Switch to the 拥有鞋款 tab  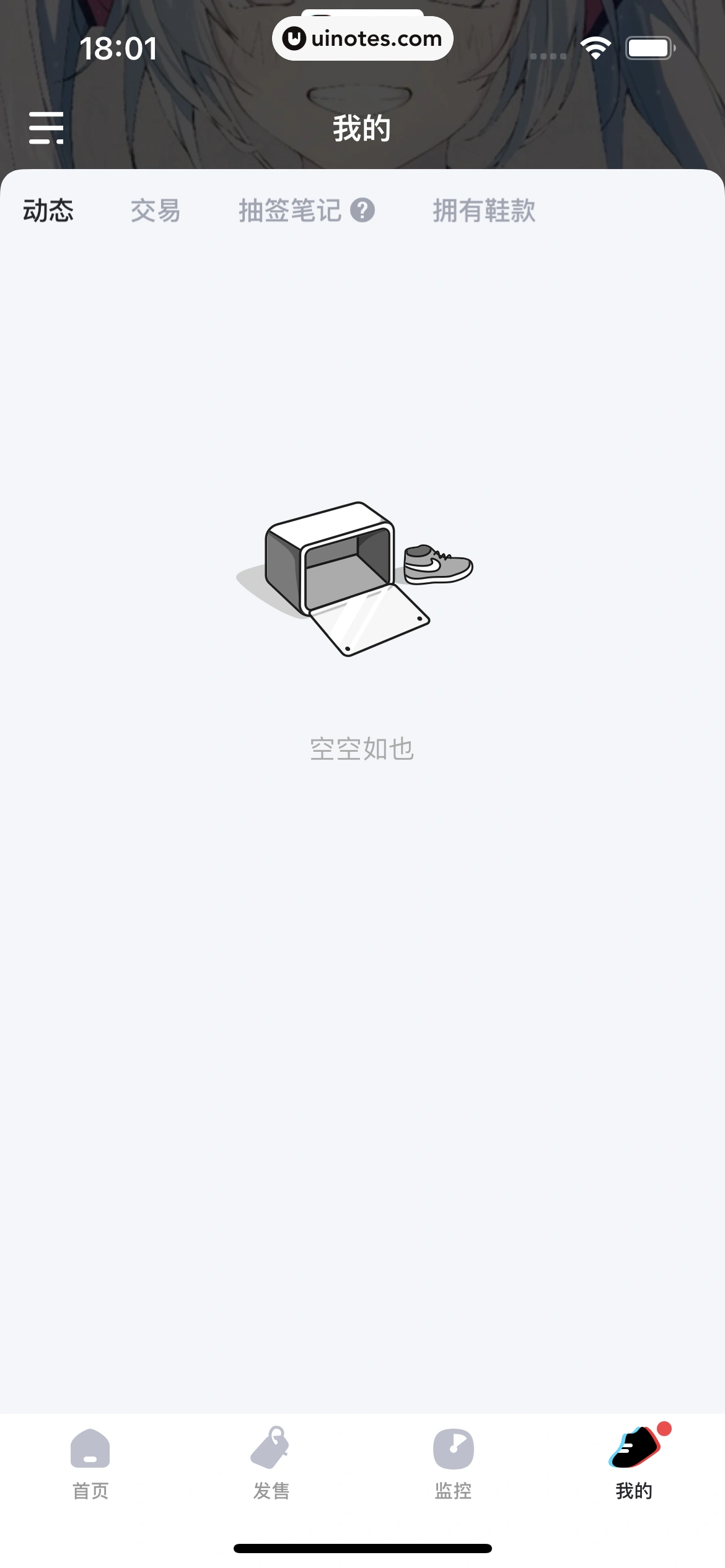[484, 211]
